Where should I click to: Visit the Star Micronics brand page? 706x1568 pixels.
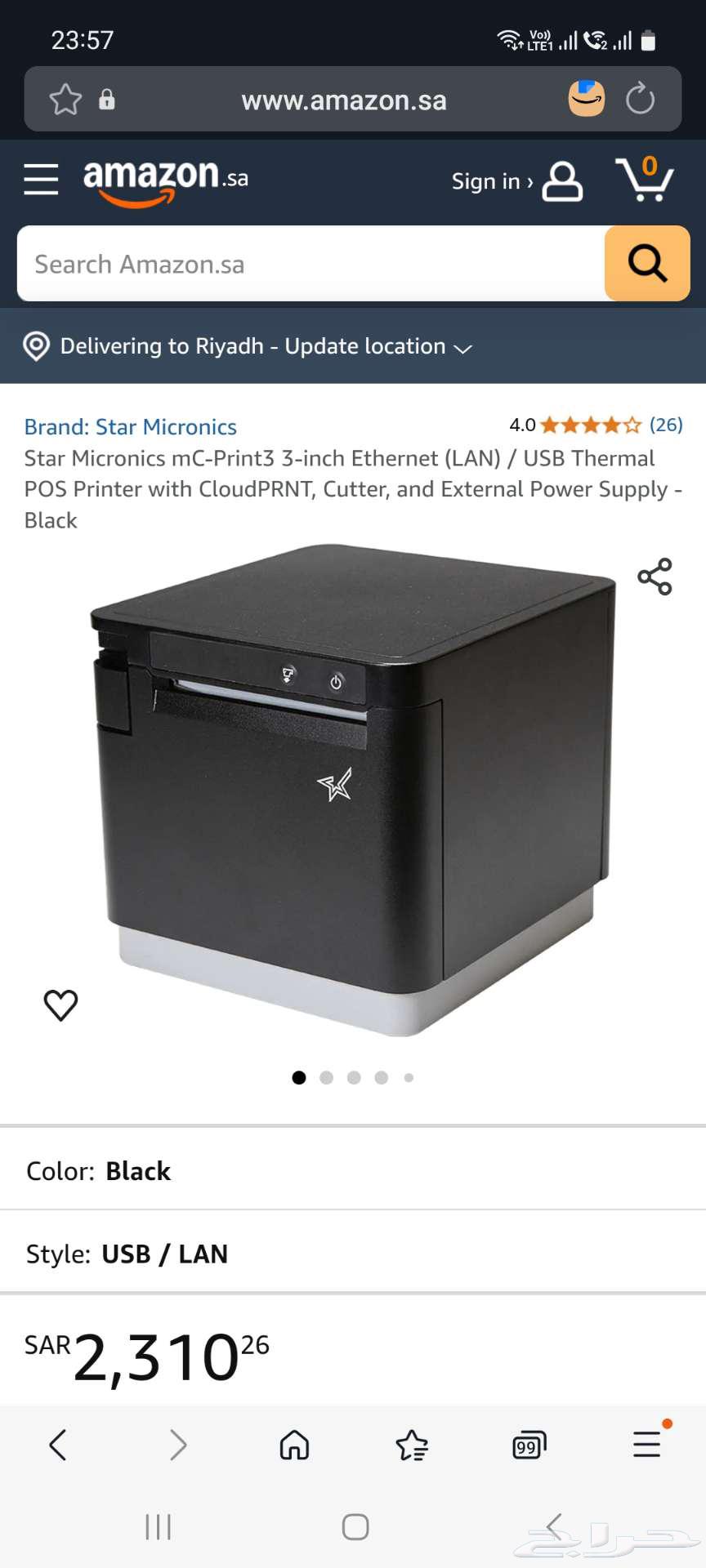(131, 427)
